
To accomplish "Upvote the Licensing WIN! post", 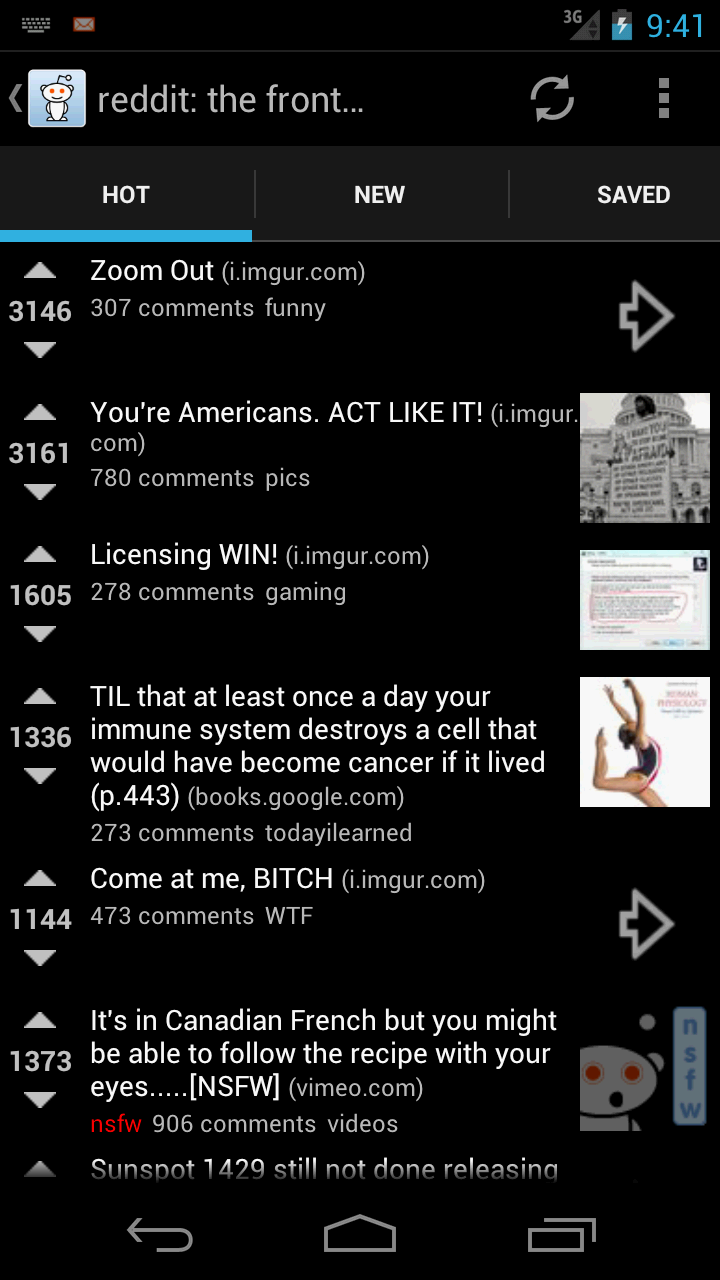I will point(40,555).
